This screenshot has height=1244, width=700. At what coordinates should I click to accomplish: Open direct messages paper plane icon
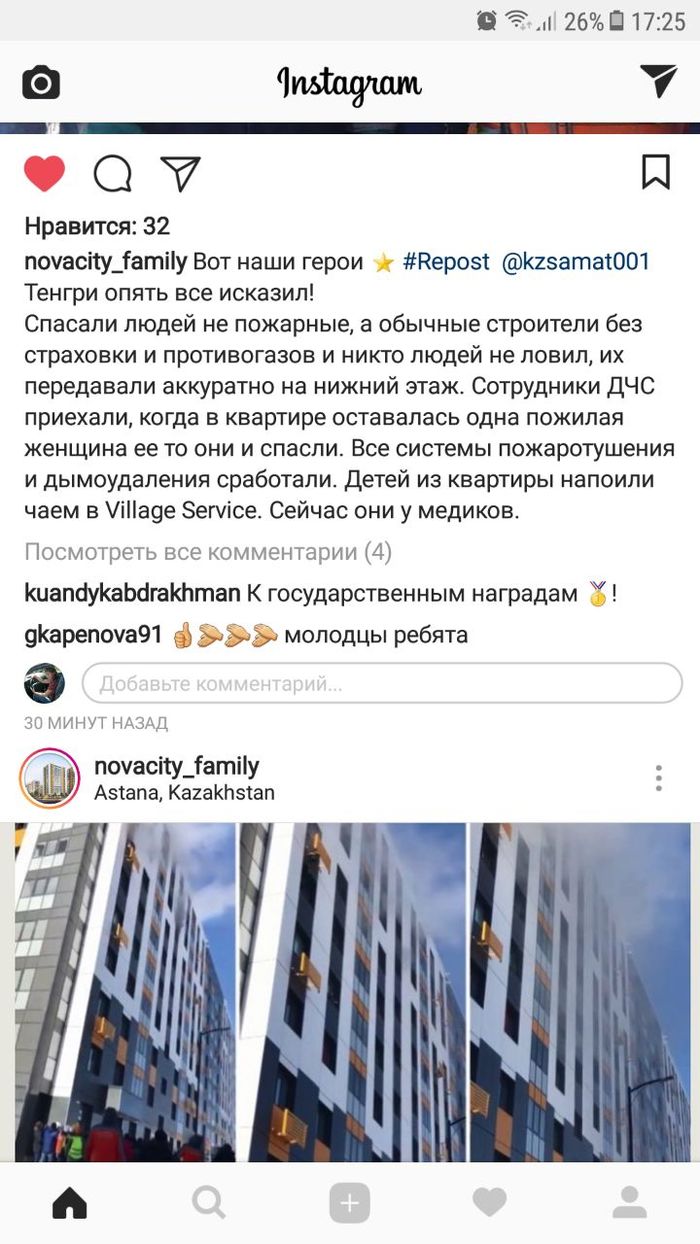pyautogui.click(x=658, y=81)
